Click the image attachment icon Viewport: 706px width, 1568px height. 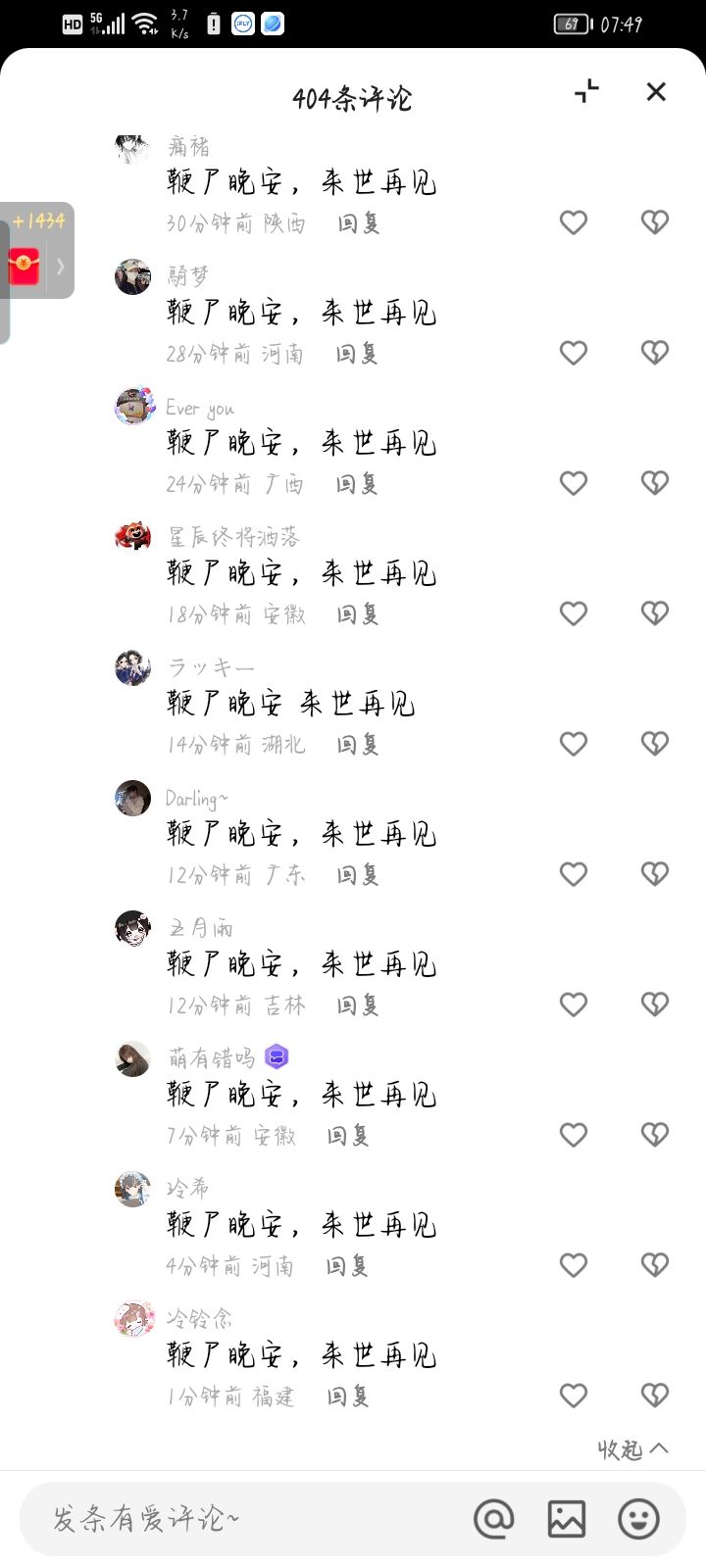[x=565, y=1519]
